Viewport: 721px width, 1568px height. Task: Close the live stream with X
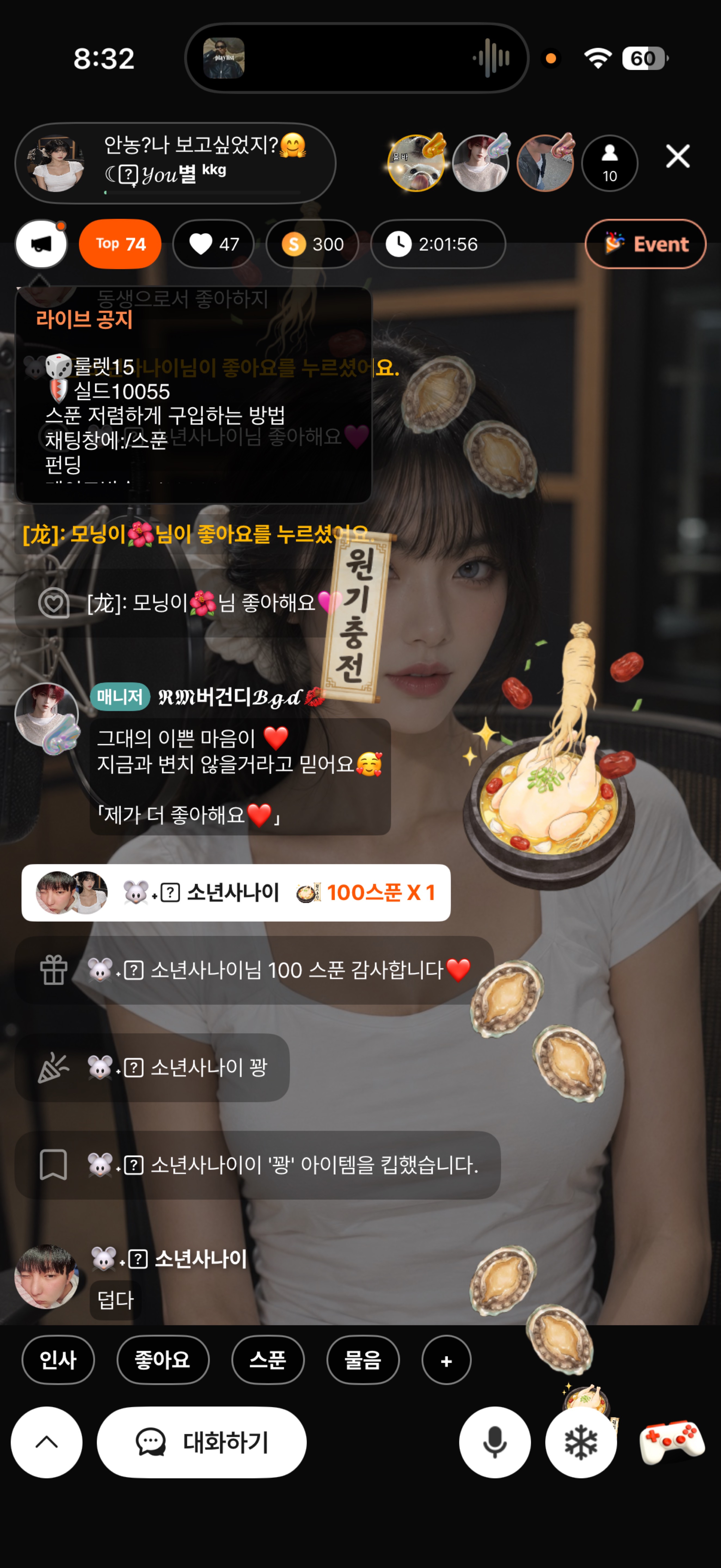677,157
